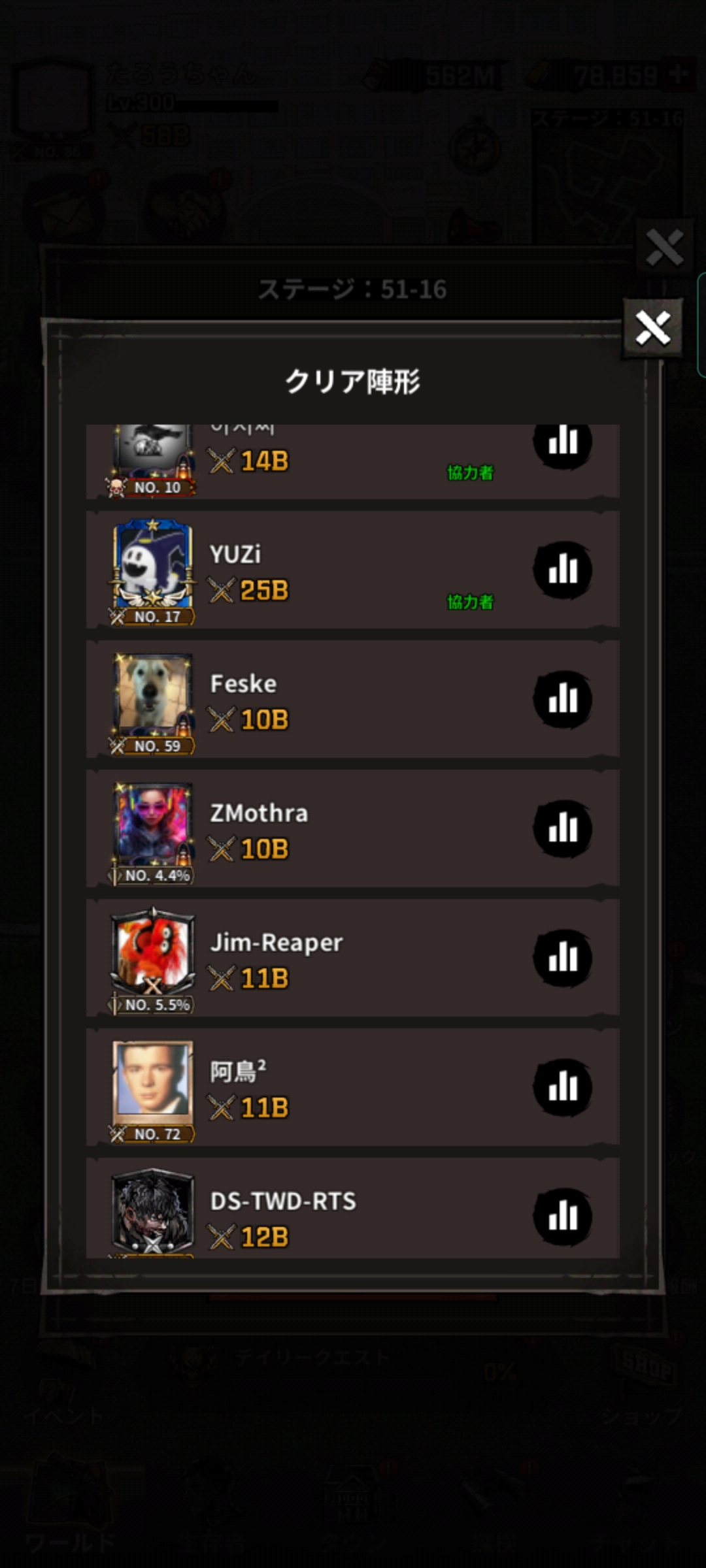This screenshot has height=1568, width=706.
Task: Open 阿鳥² player avatar
Action: click(x=153, y=1081)
